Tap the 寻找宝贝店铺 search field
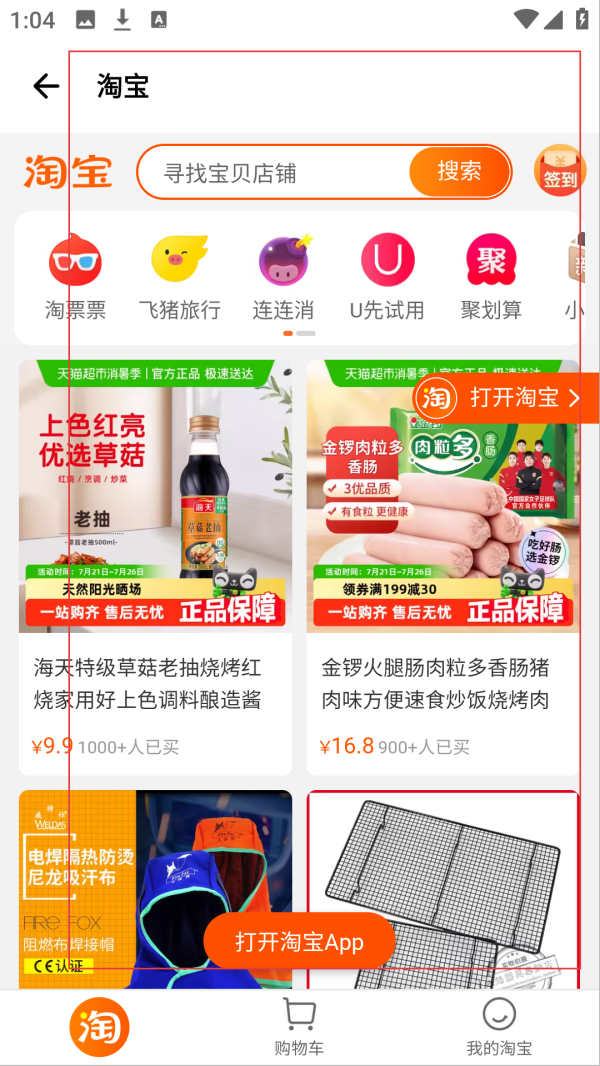600x1066 pixels. pyautogui.click(x=270, y=173)
